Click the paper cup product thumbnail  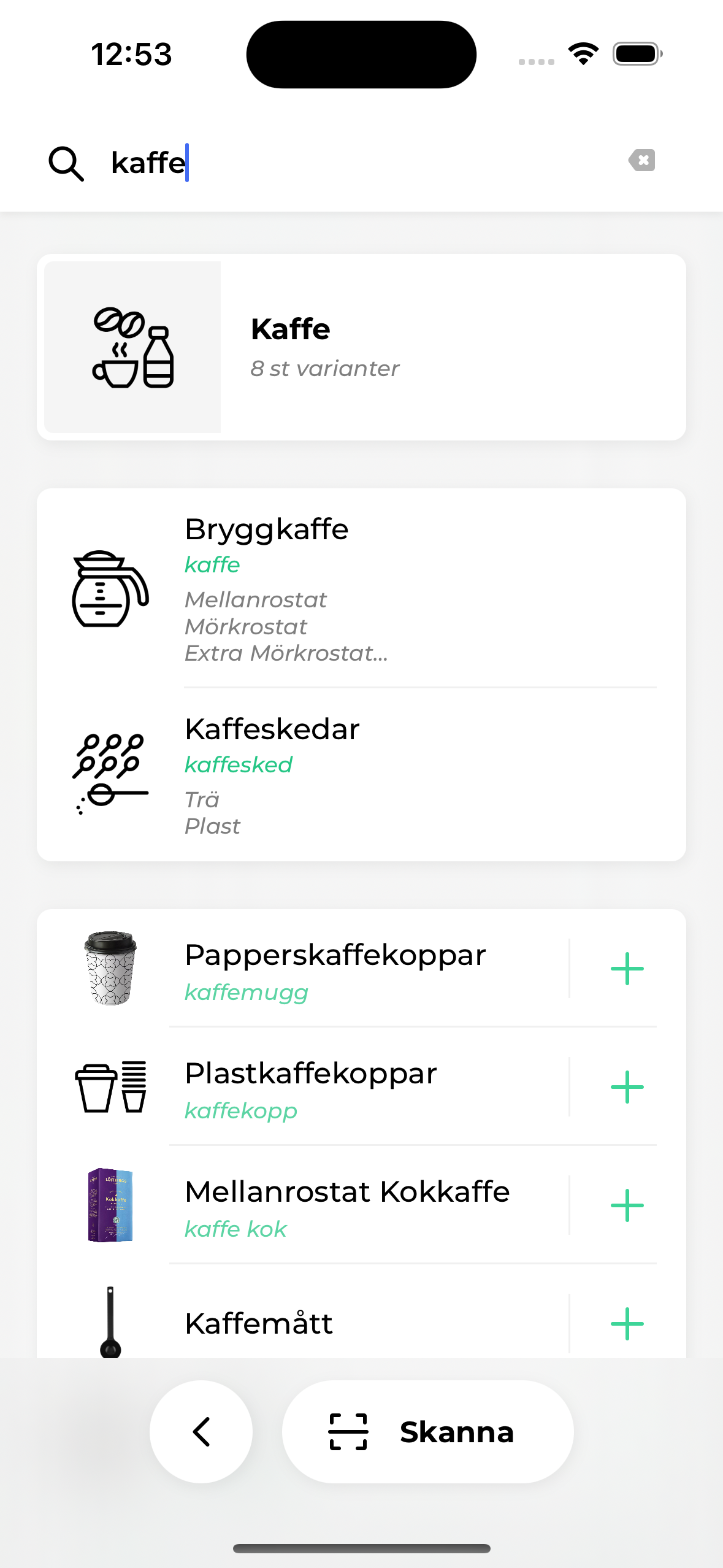109,969
